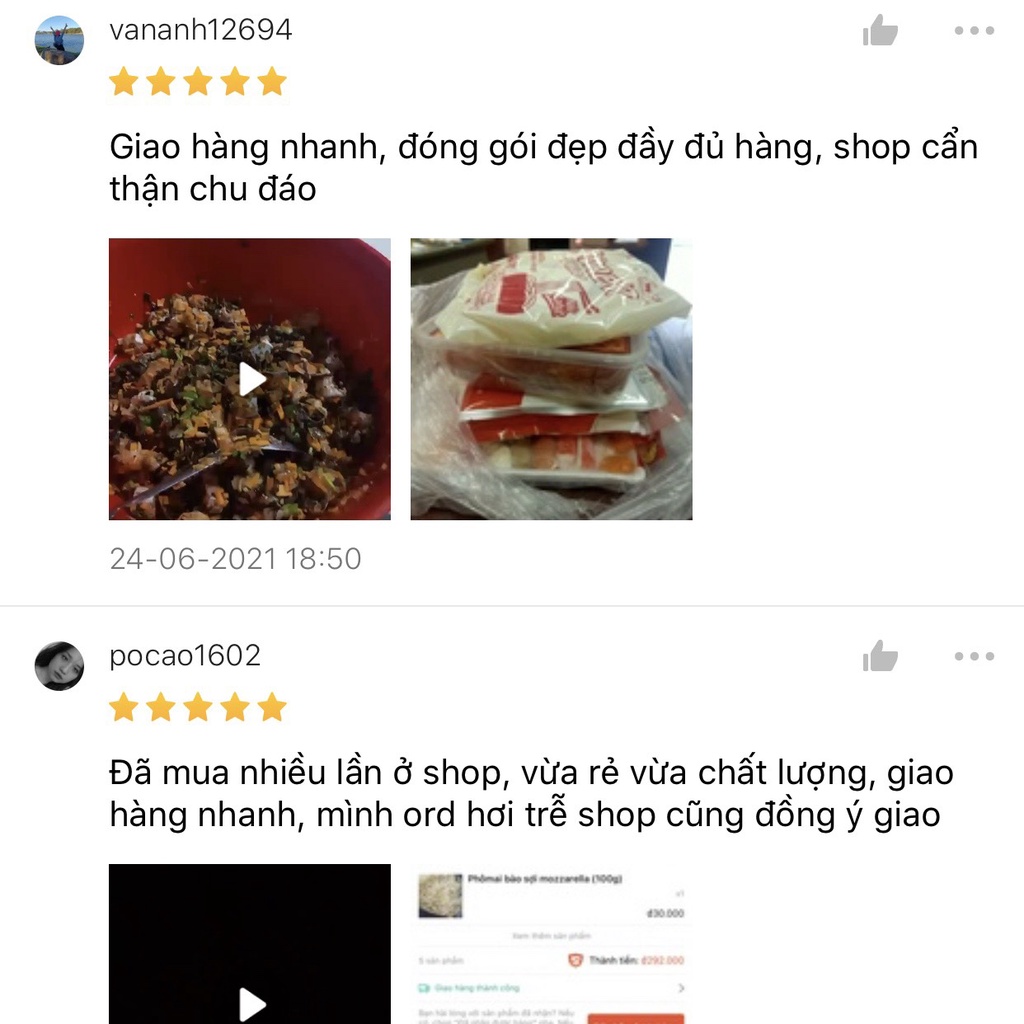Open the pocao1602 username
This screenshot has width=1024, height=1024.
(185, 656)
